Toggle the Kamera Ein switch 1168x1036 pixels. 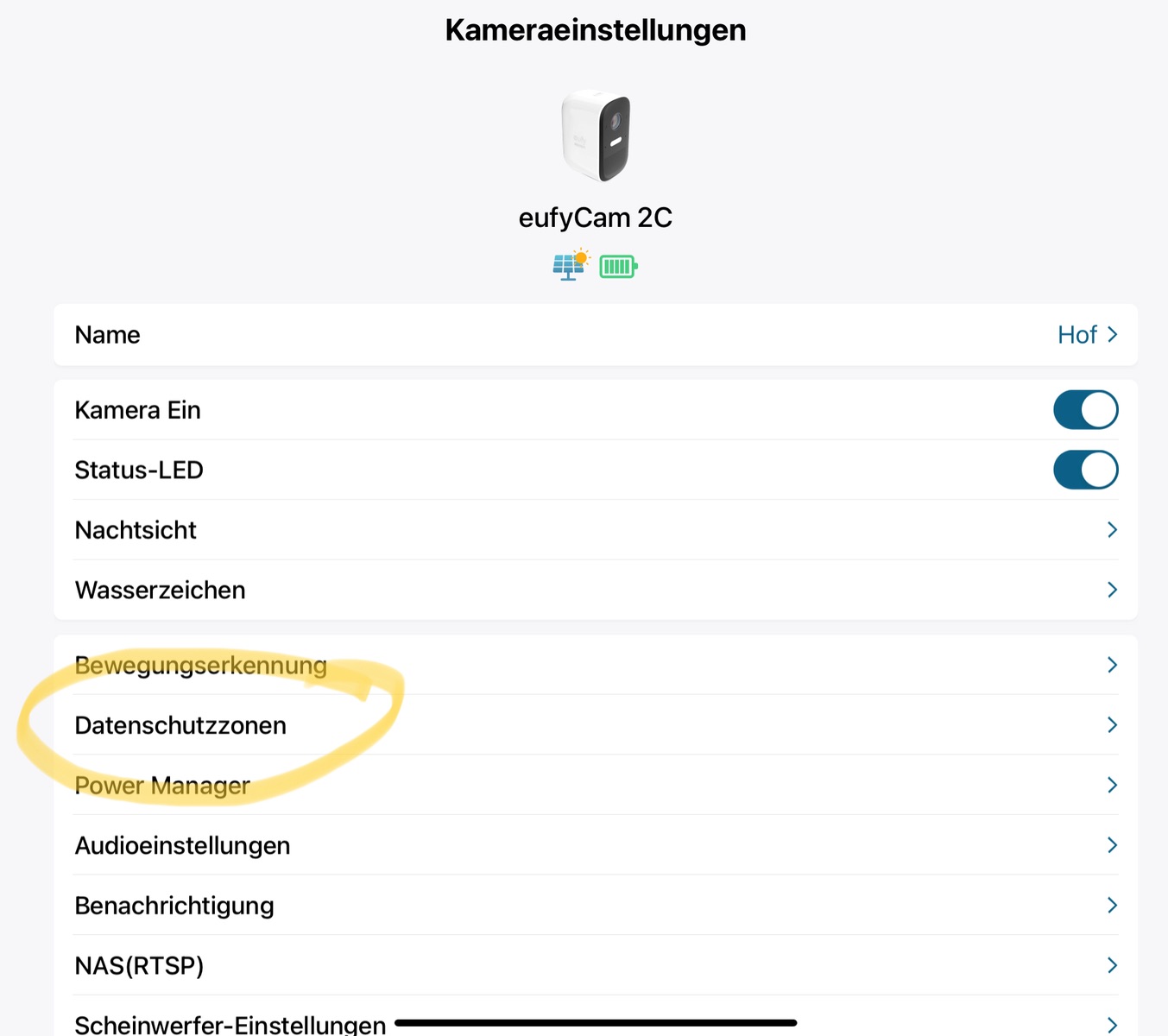pos(1085,410)
